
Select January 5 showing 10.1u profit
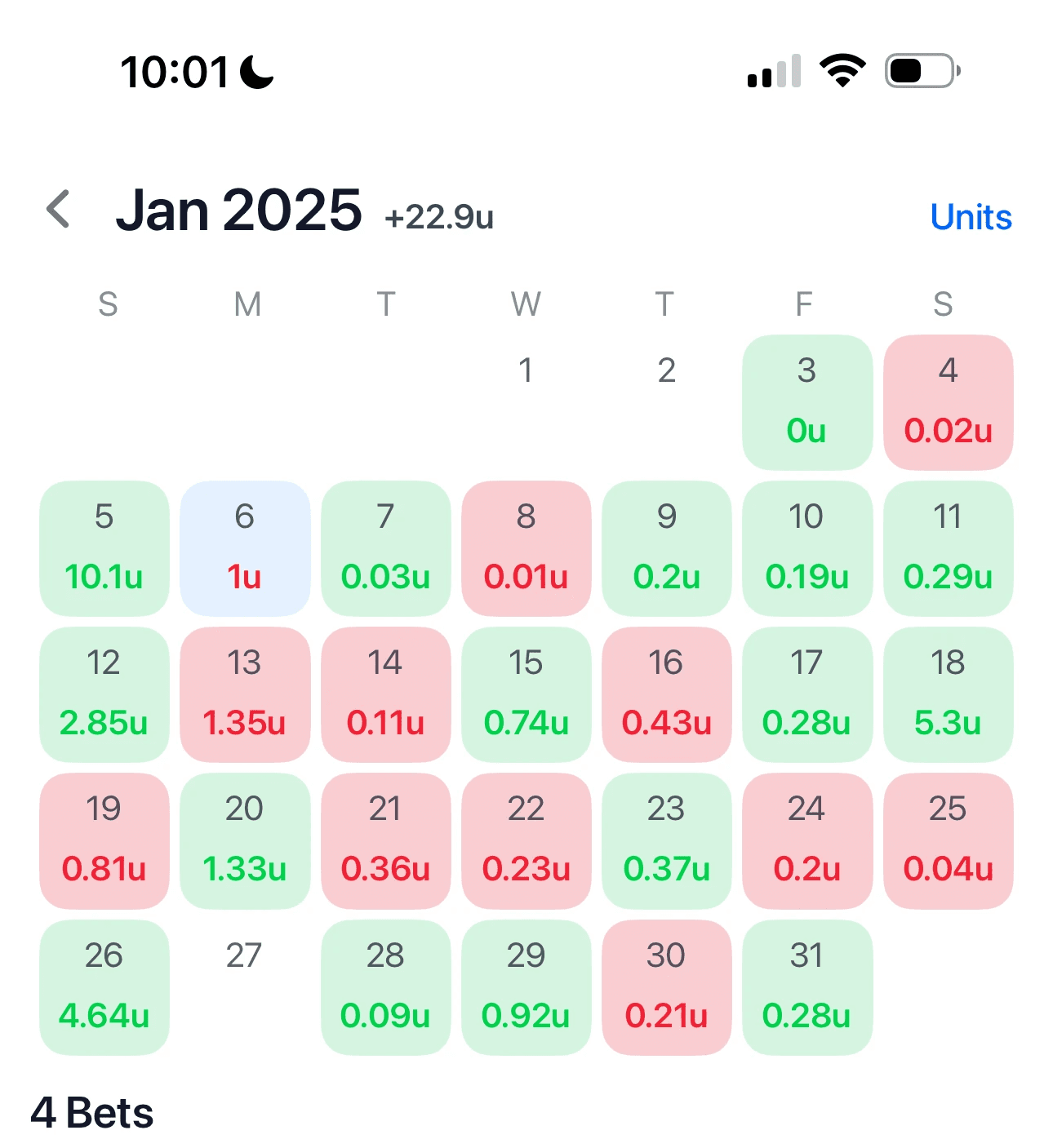(x=104, y=547)
